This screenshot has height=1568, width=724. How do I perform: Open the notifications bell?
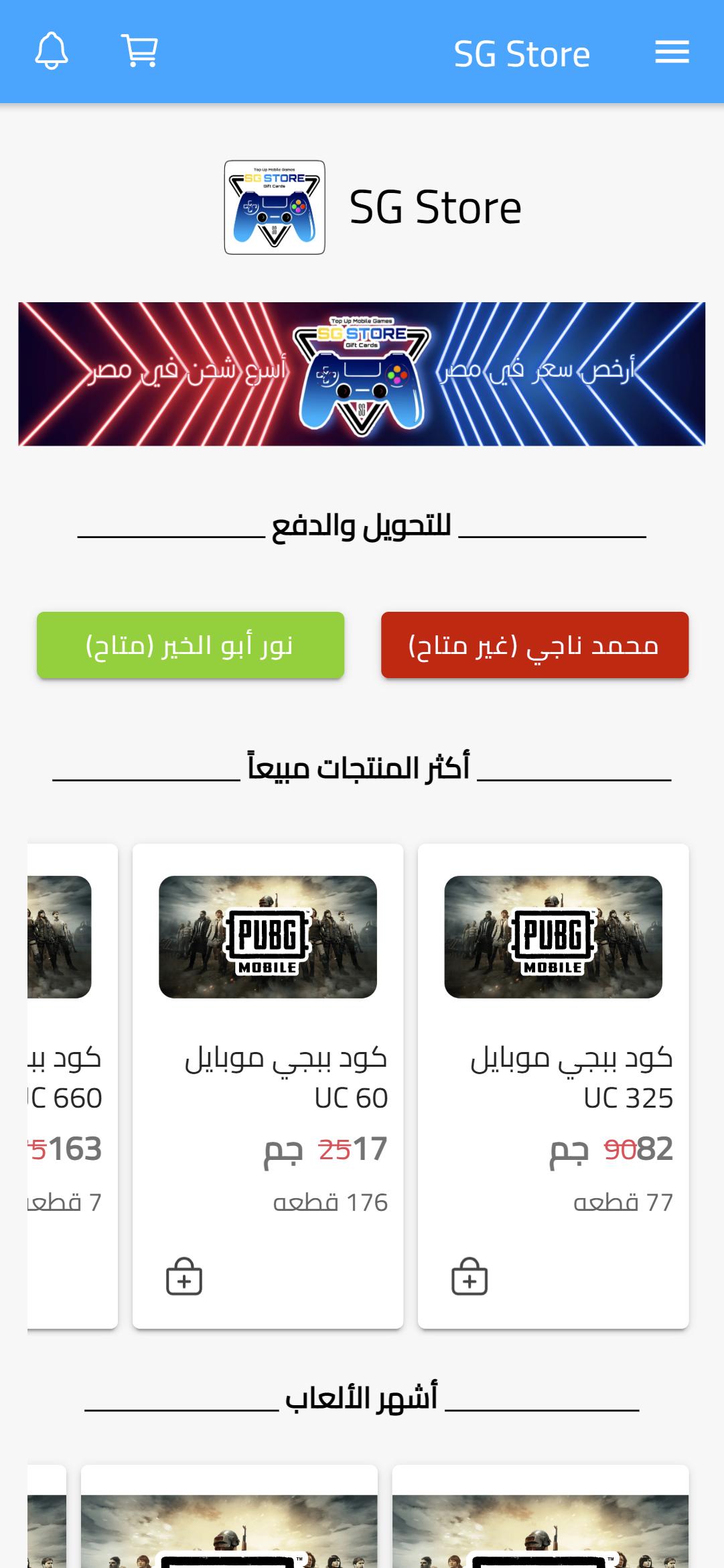[52, 52]
